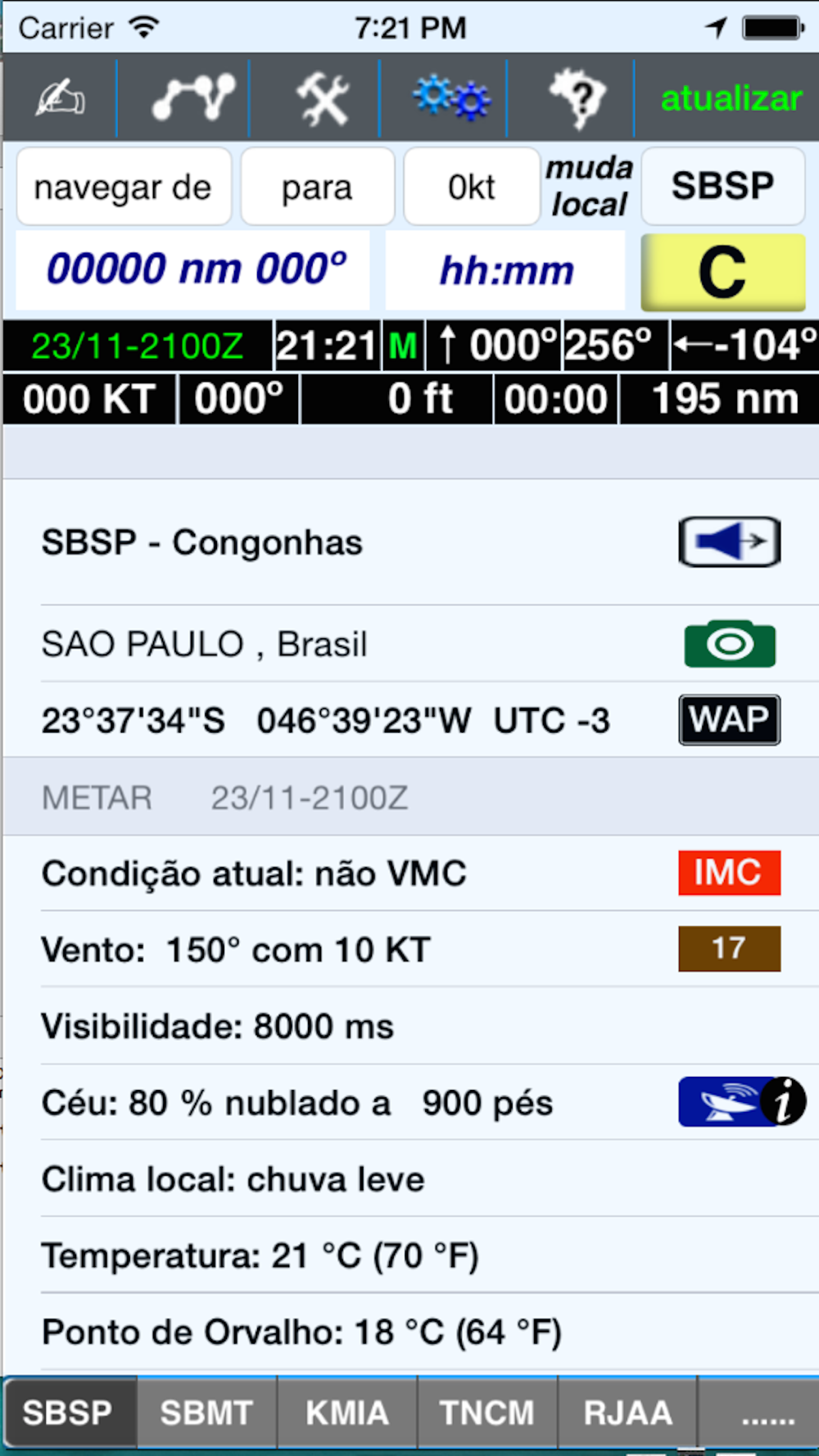Switch to the RJAA tab
This screenshot has height=1456, width=819.
[627, 1413]
